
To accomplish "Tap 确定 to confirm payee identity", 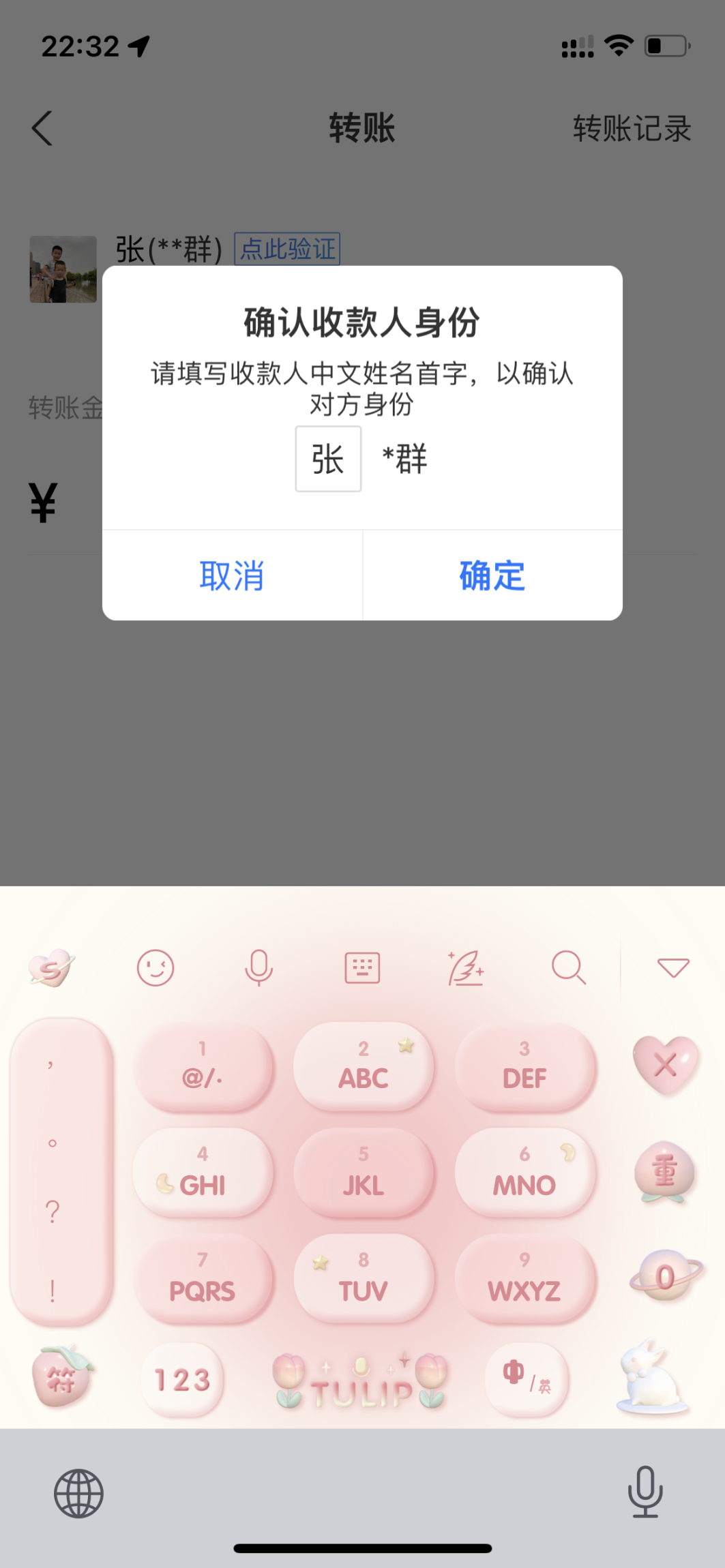I will click(492, 575).
